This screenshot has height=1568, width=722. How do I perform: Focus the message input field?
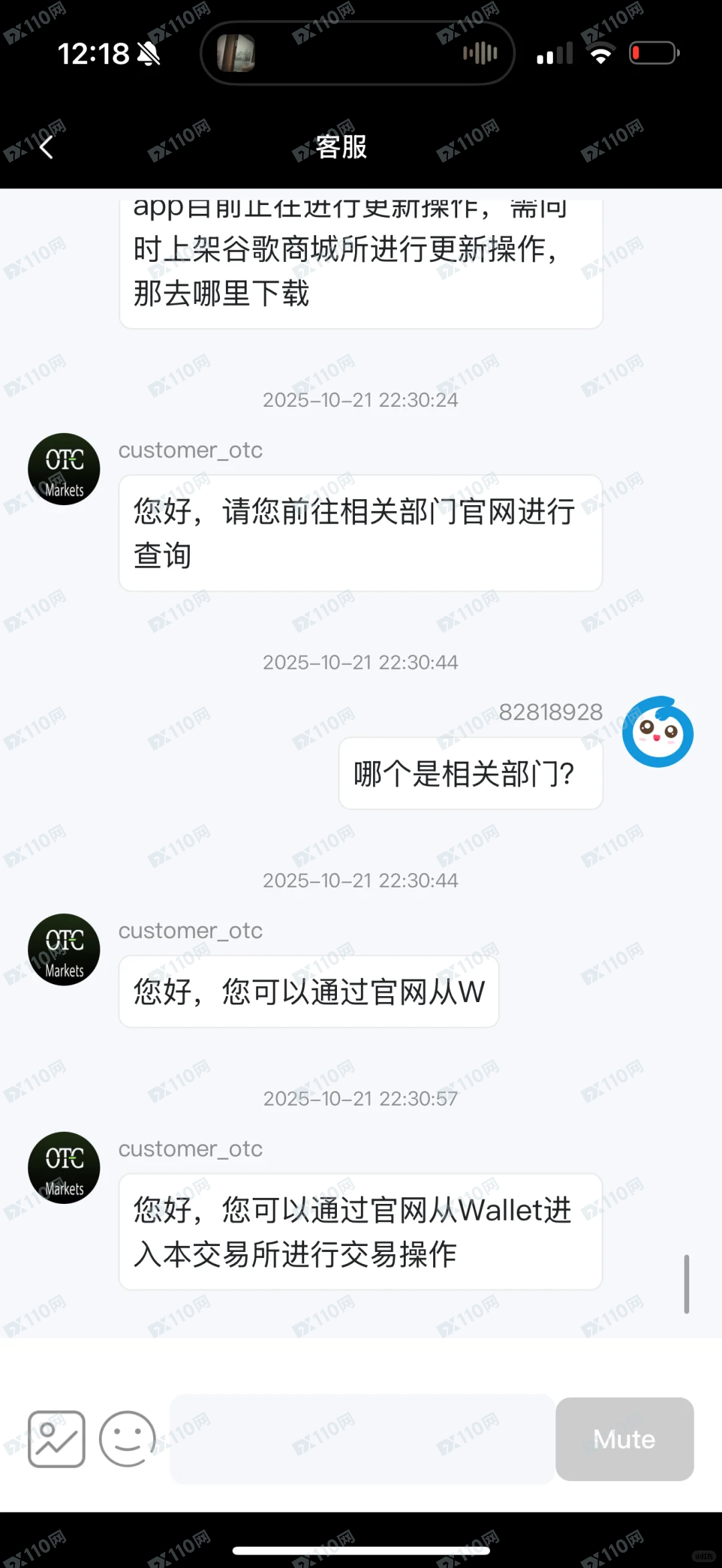pos(362,1438)
